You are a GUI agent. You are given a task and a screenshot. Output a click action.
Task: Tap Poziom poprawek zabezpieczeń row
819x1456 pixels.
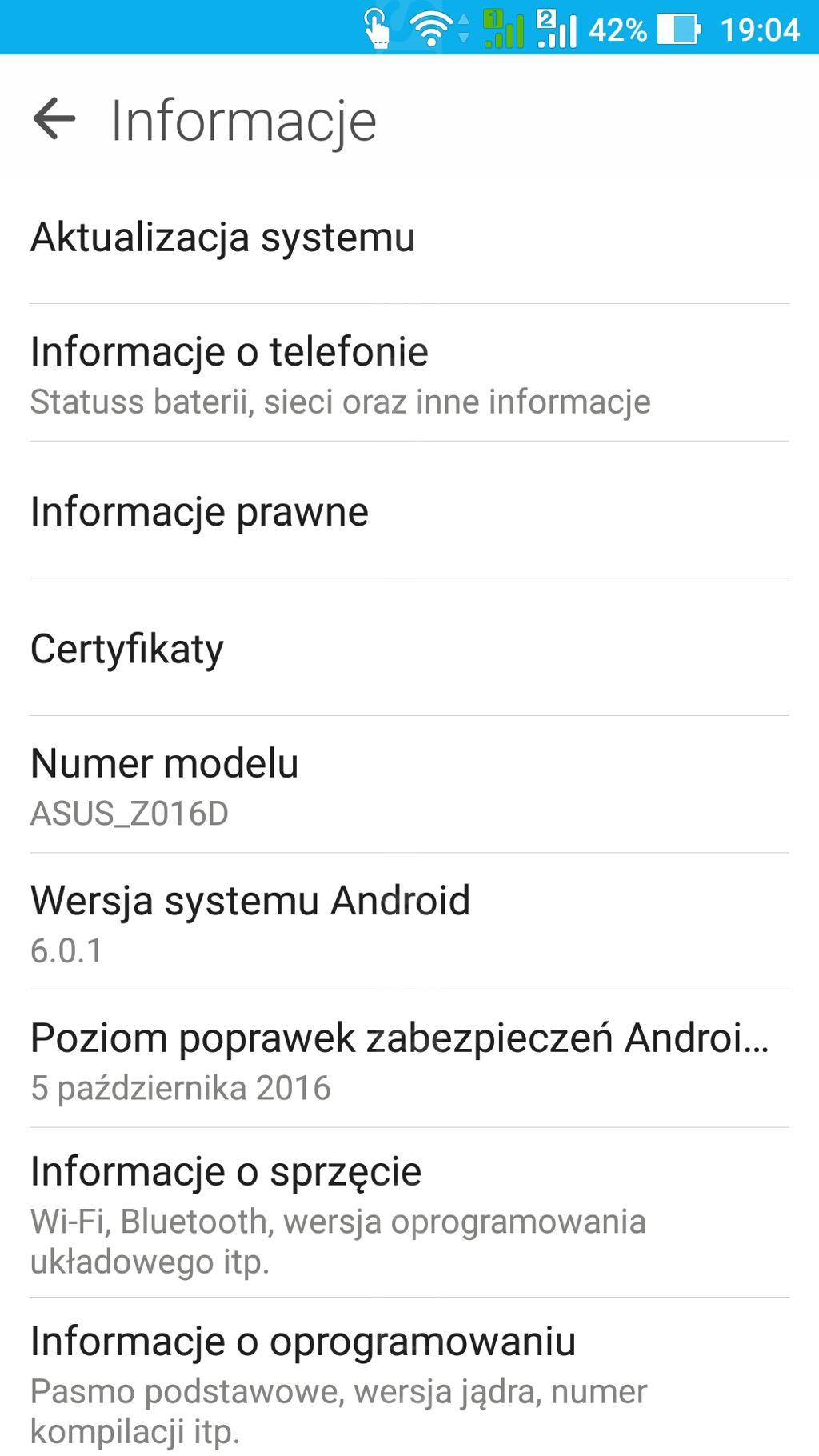[x=409, y=1059]
